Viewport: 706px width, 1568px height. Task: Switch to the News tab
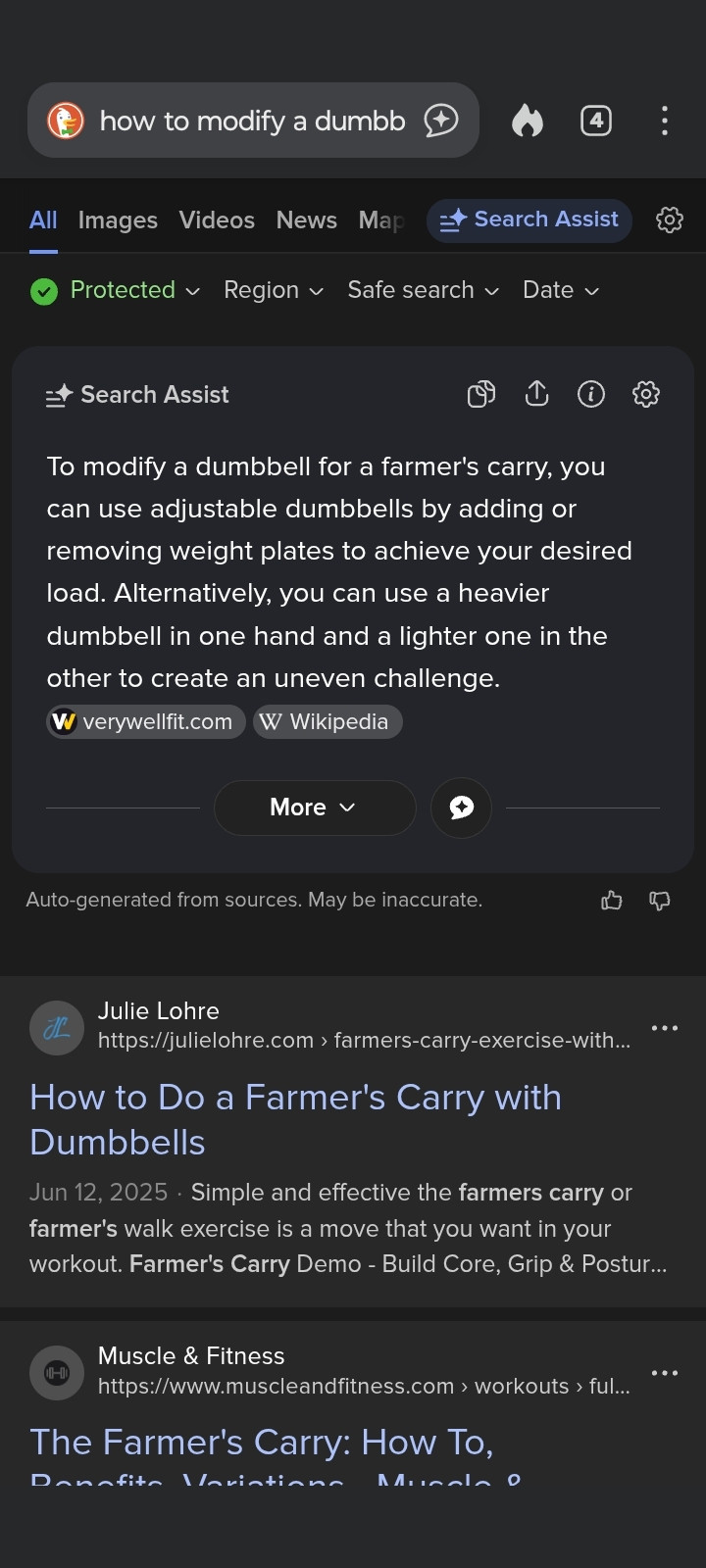(307, 220)
